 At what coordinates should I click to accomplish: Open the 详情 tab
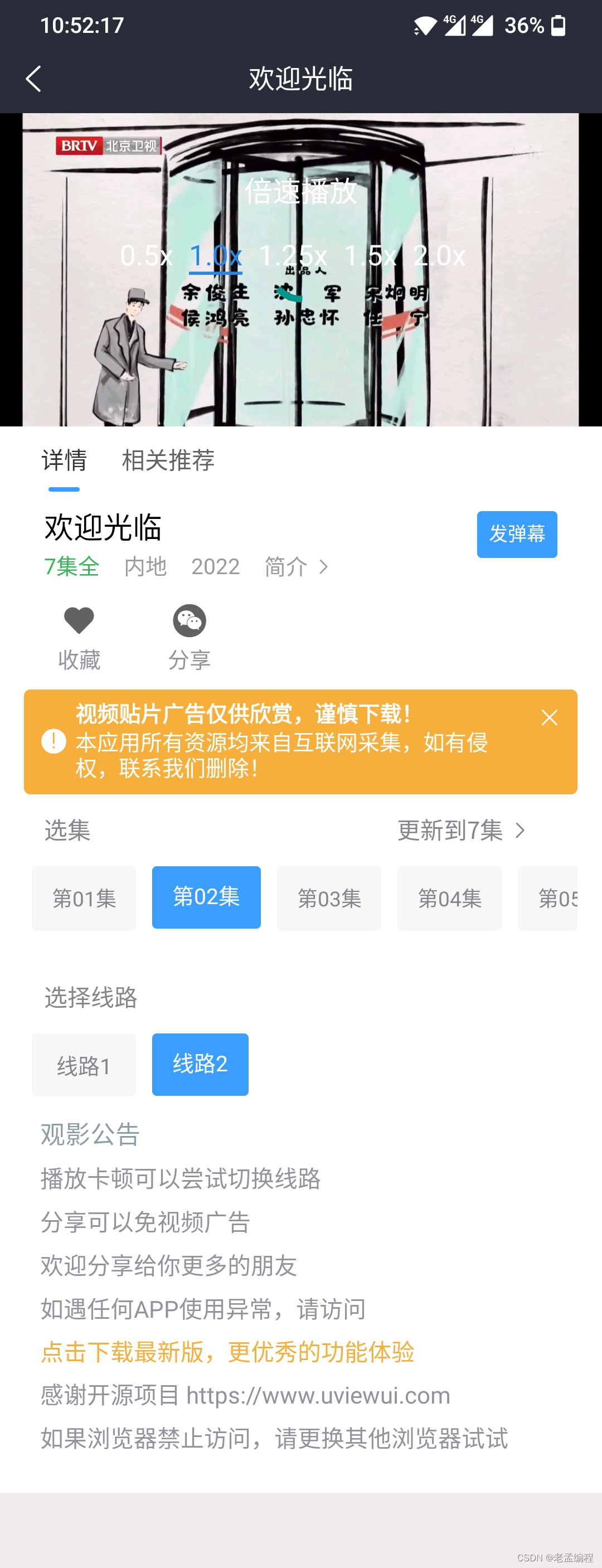pyautogui.click(x=64, y=460)
